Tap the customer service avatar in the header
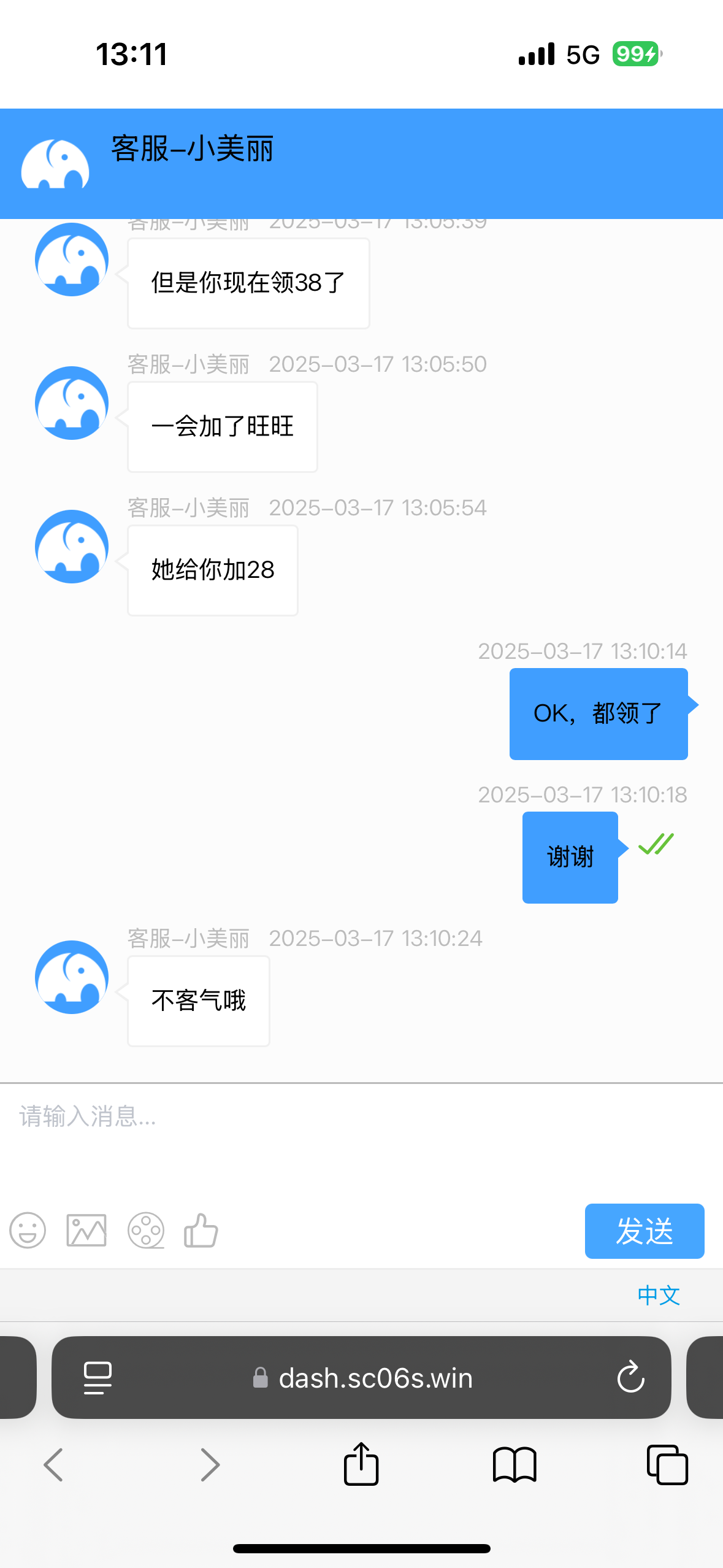 pos(55,163)
